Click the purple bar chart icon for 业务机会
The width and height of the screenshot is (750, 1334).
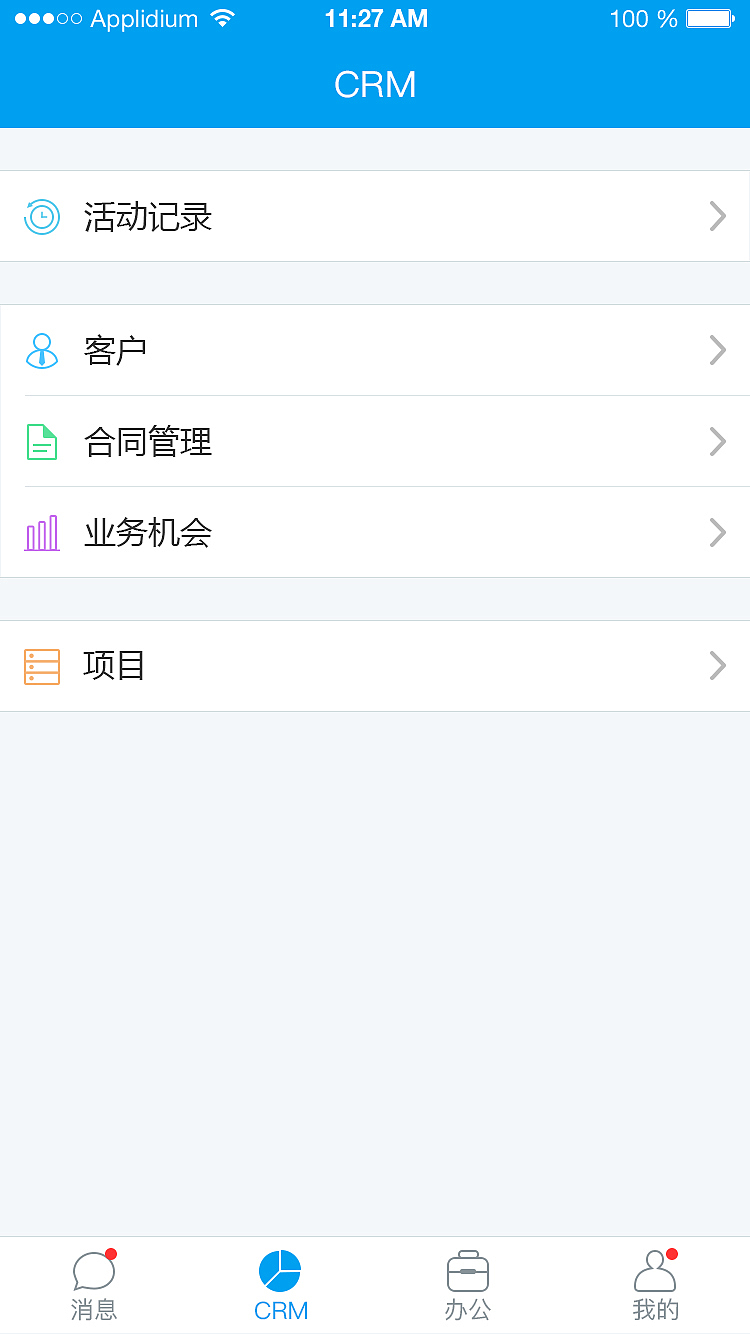pos(41,532)
